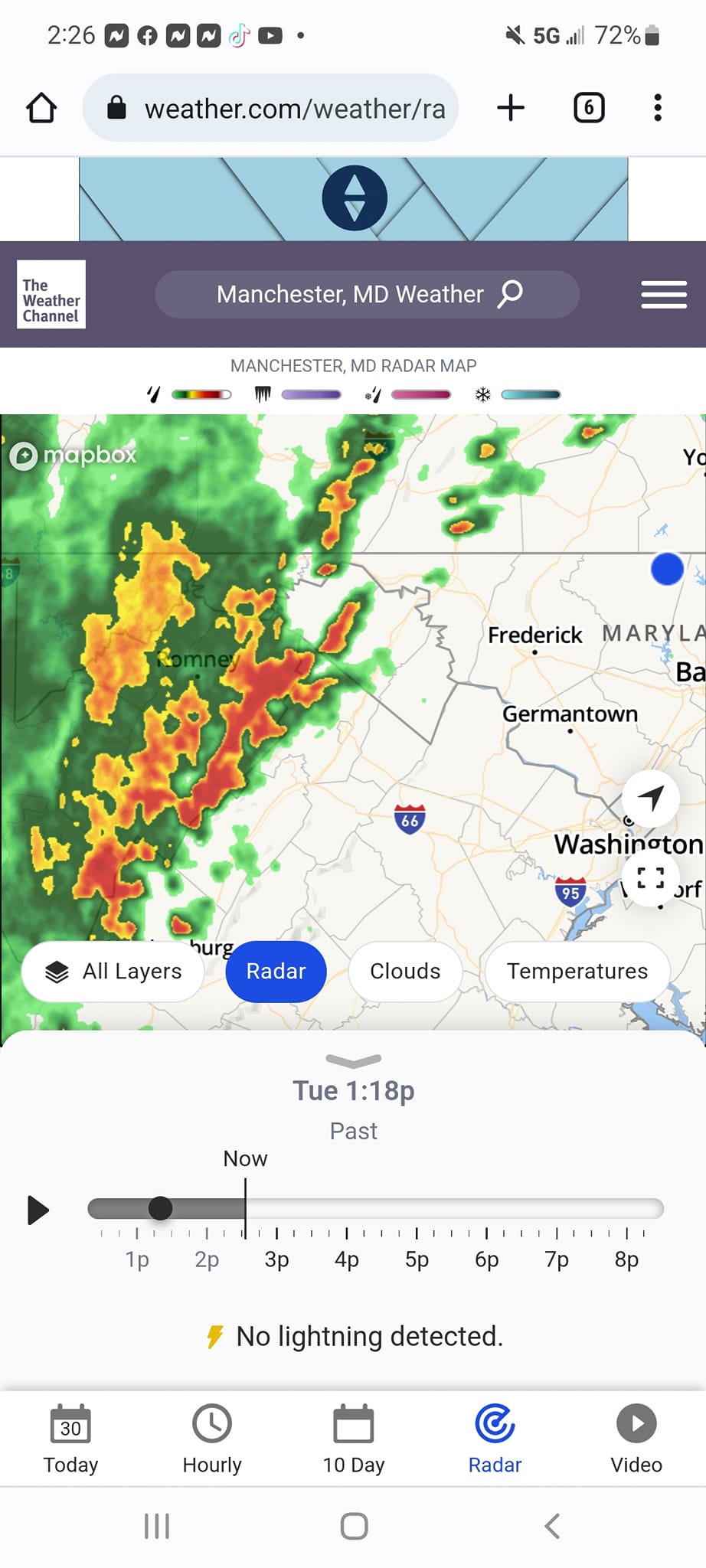Switch the map to the Clouds layer
Image resolution: width=706 pixels, height=1568 pixels.
click(x=405, y=971)
